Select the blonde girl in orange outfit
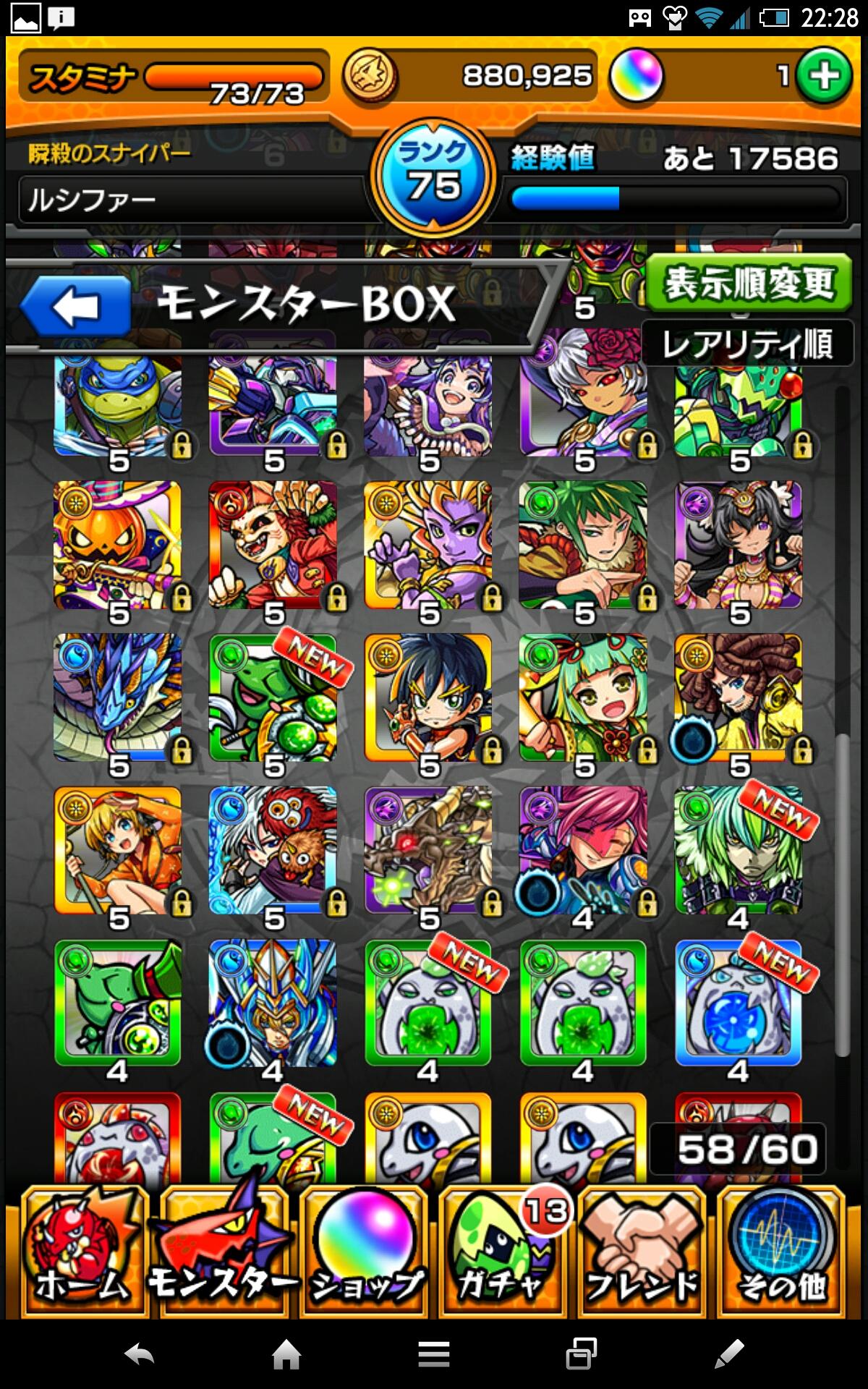Viewport: 868px width, 1389px height. [x=117, y=851]
